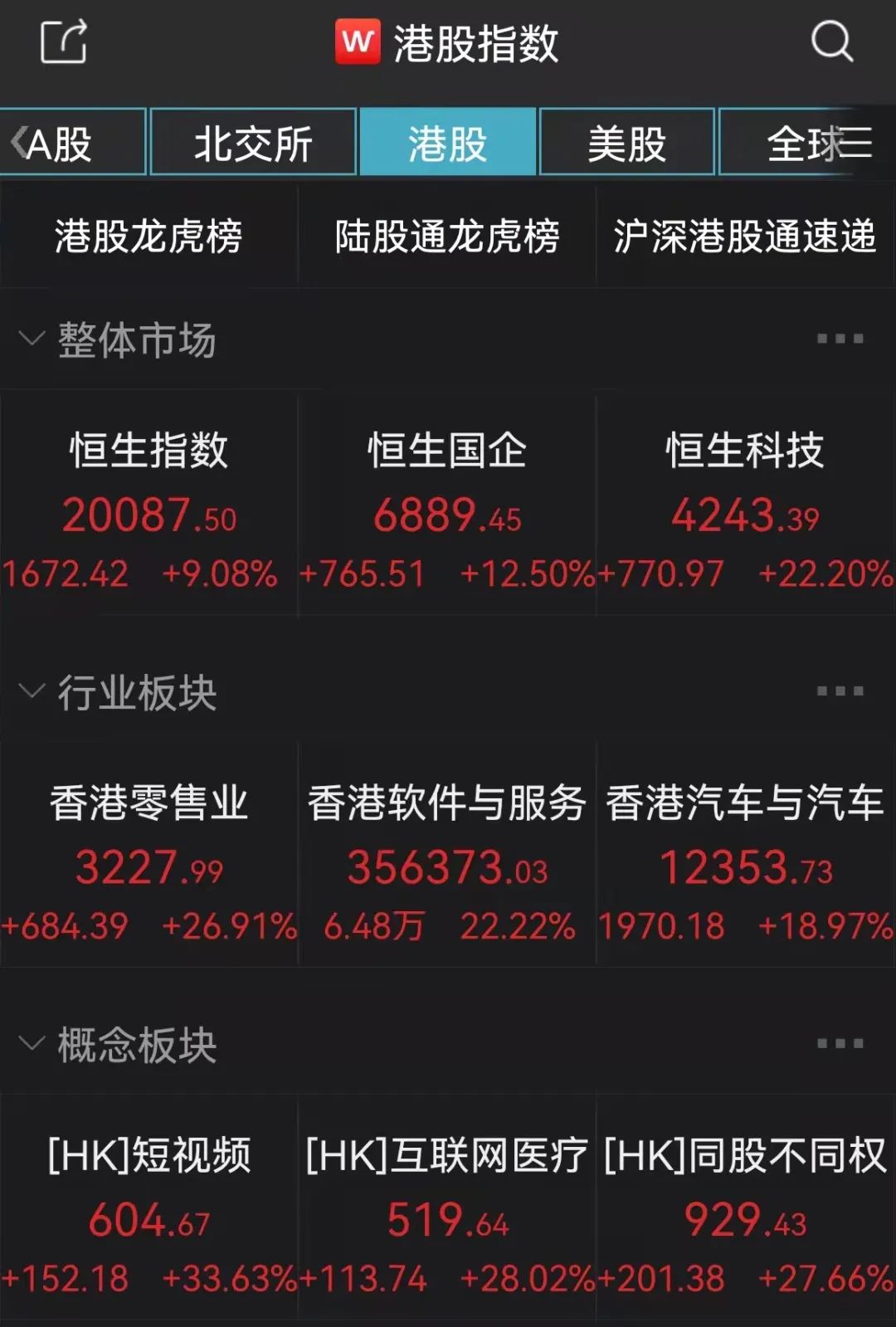
Task: View the 恒生指数 card
Action: pos(149,506)
